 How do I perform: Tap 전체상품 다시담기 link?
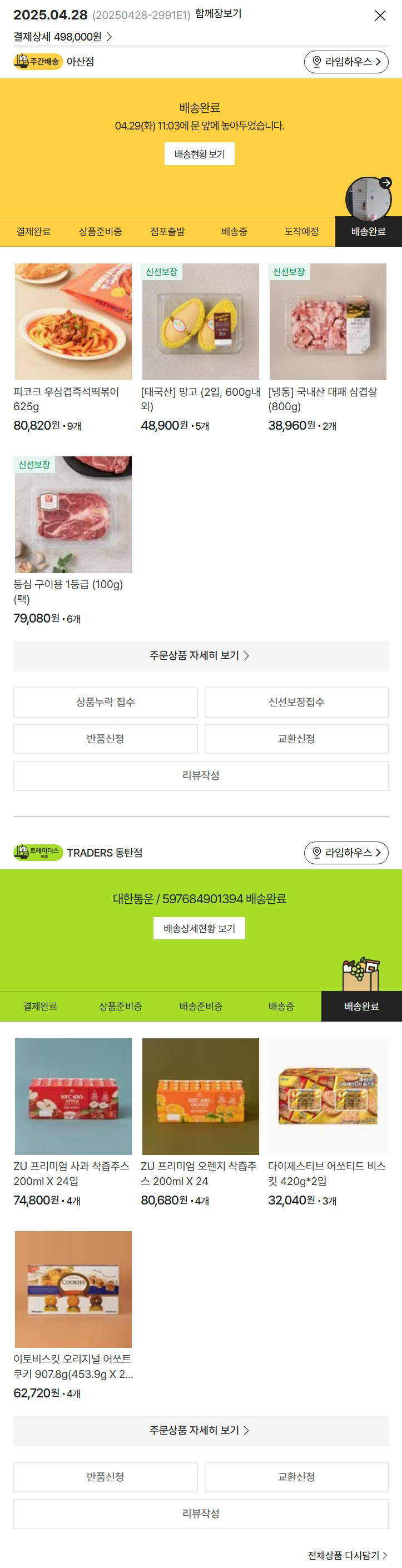(x=346, y=1555)
